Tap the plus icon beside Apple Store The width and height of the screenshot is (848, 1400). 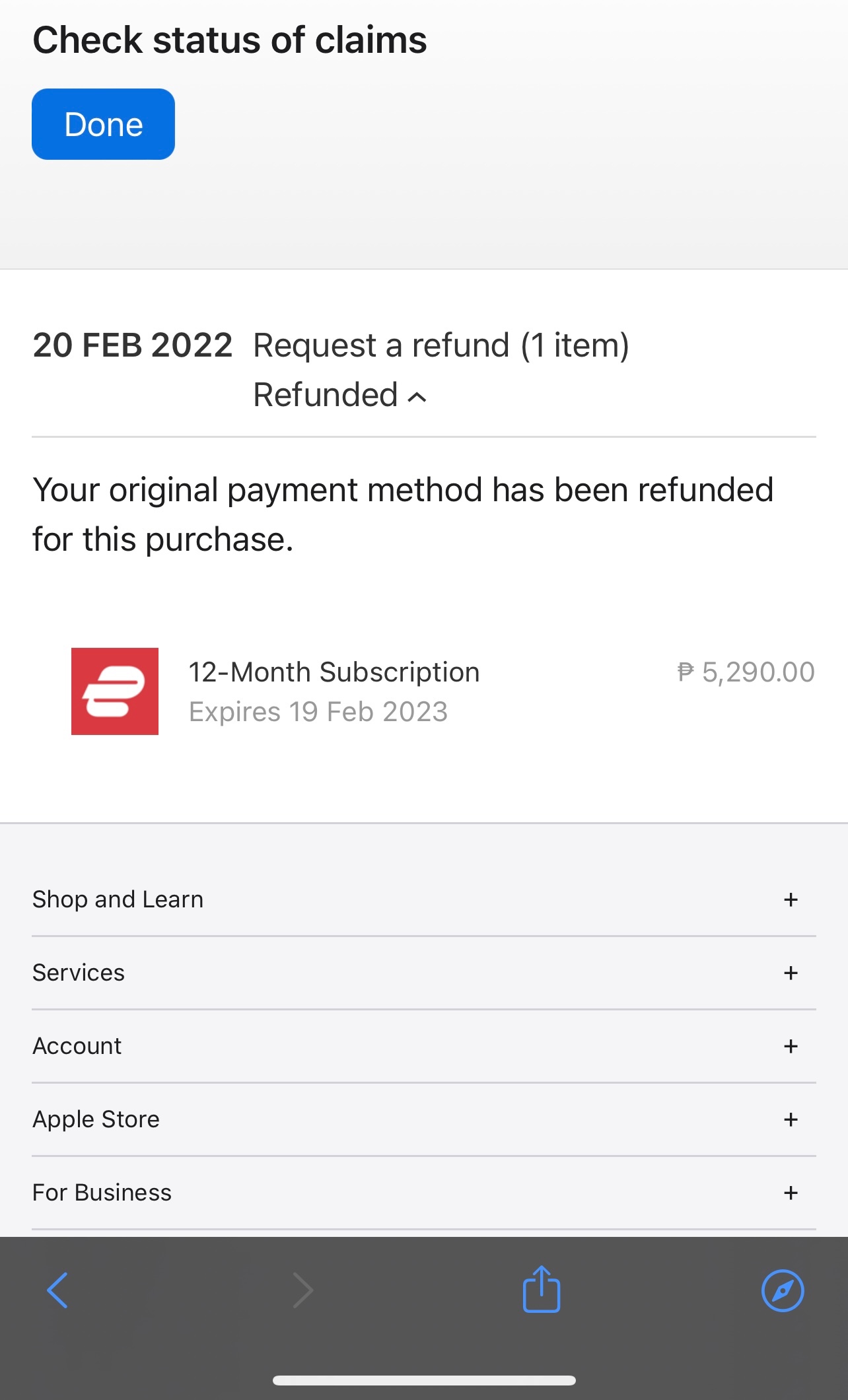(791, 1119)
